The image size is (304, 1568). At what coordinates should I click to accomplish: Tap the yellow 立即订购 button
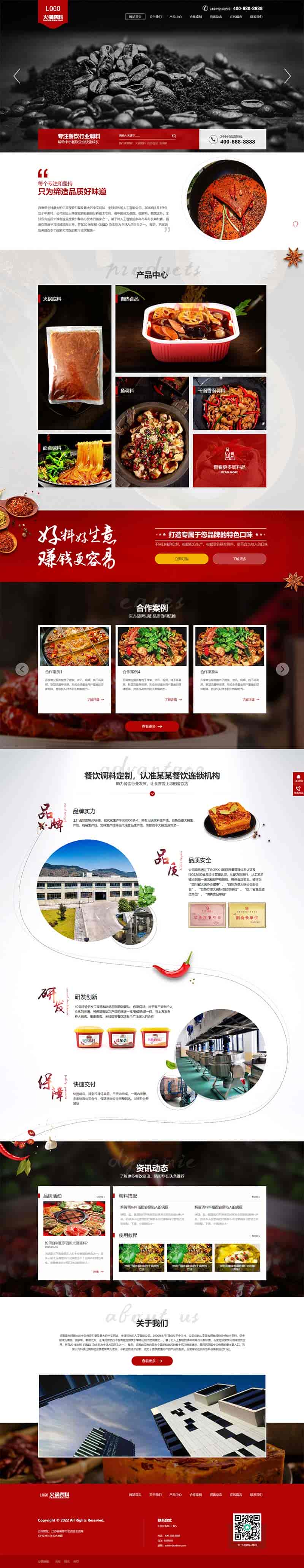181,558
